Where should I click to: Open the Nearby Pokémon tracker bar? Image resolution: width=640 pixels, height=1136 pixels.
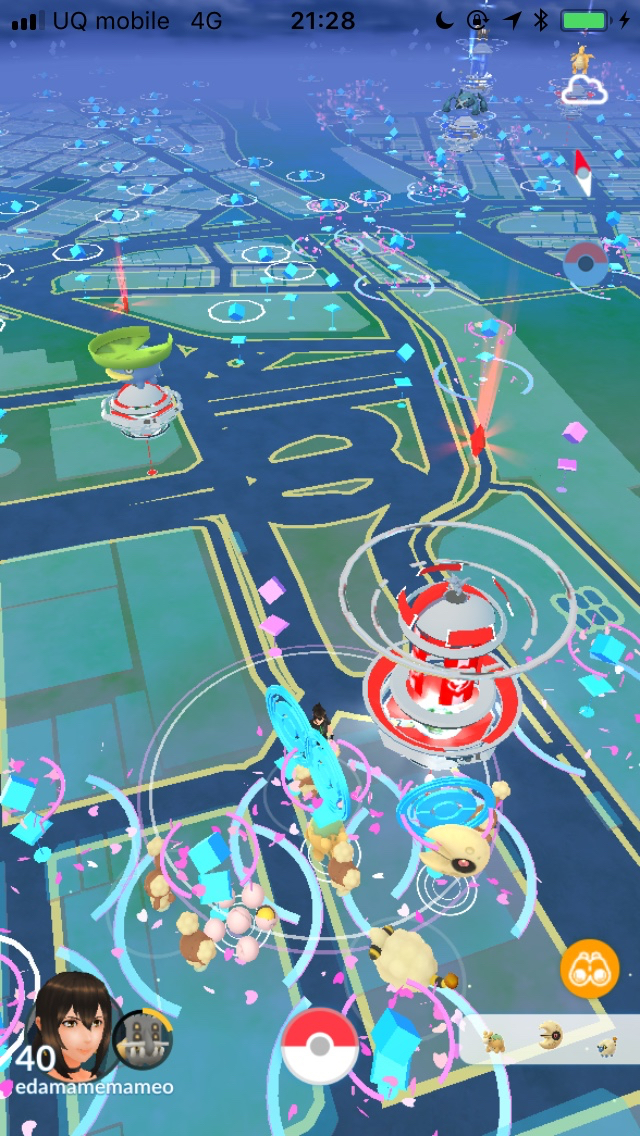(x=550, y=1039)
